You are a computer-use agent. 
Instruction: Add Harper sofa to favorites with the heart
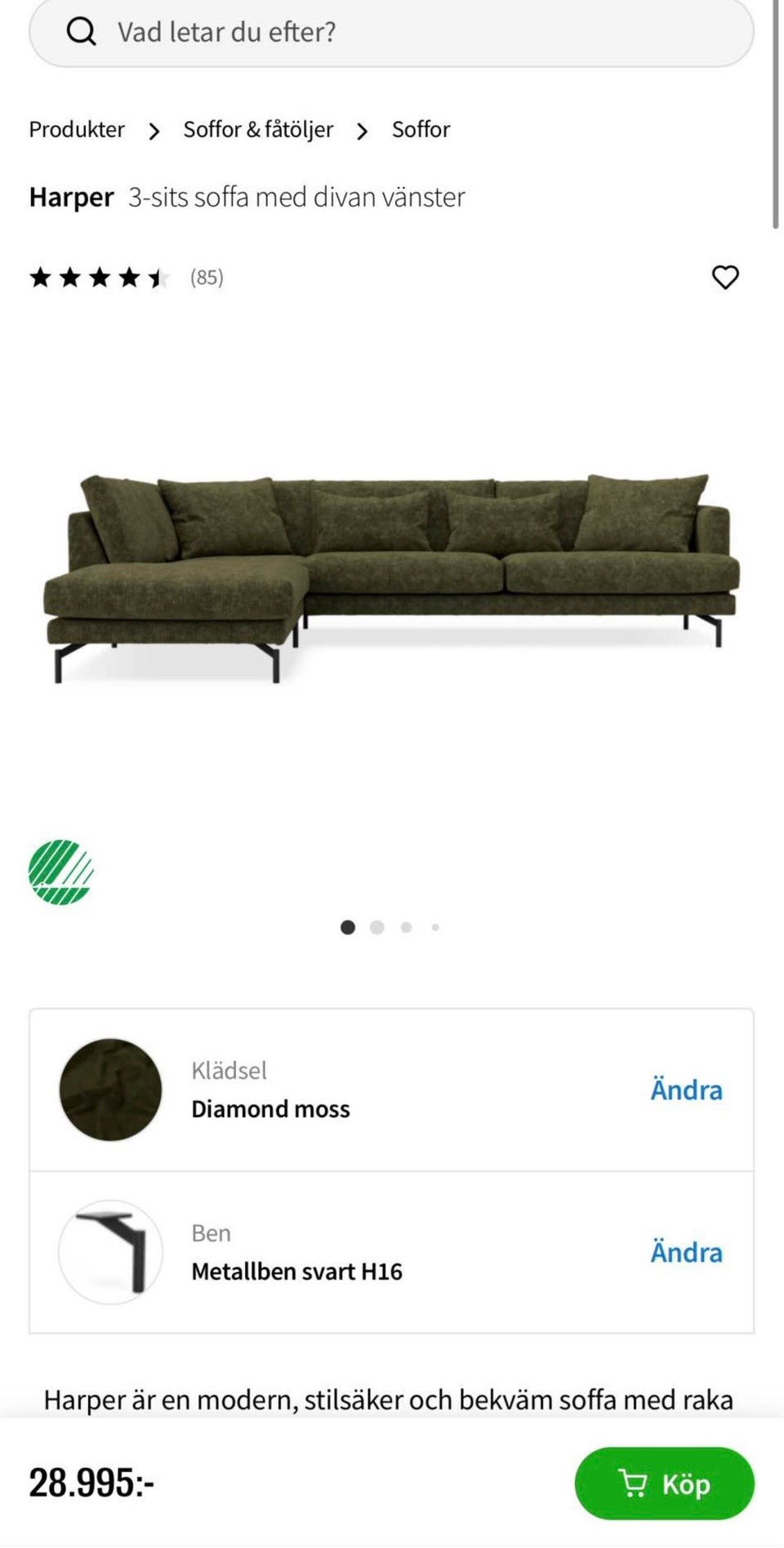pyautogui.click(x=725, y=278)
